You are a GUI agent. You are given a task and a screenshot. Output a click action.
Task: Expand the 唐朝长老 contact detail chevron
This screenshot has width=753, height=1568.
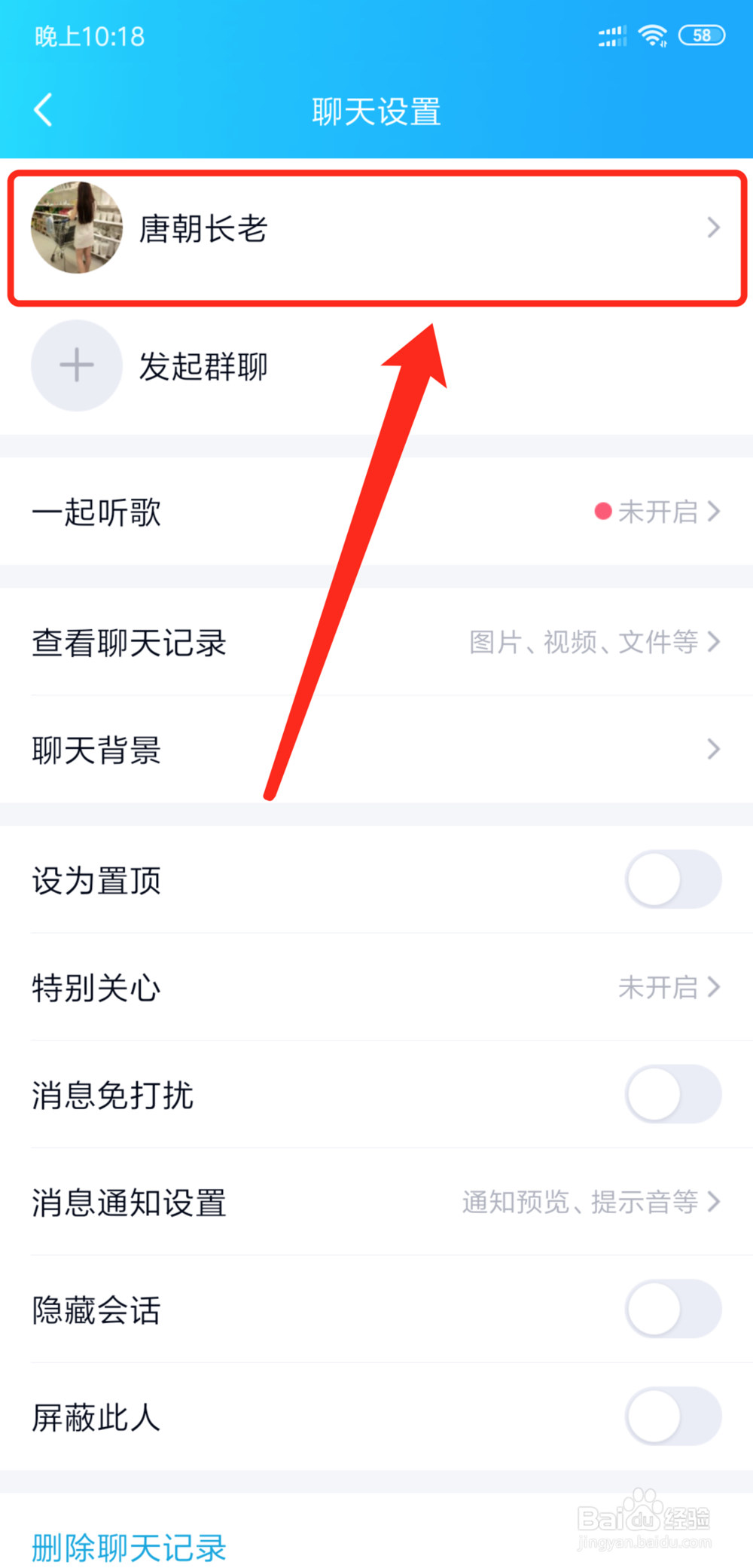(713, 228)
